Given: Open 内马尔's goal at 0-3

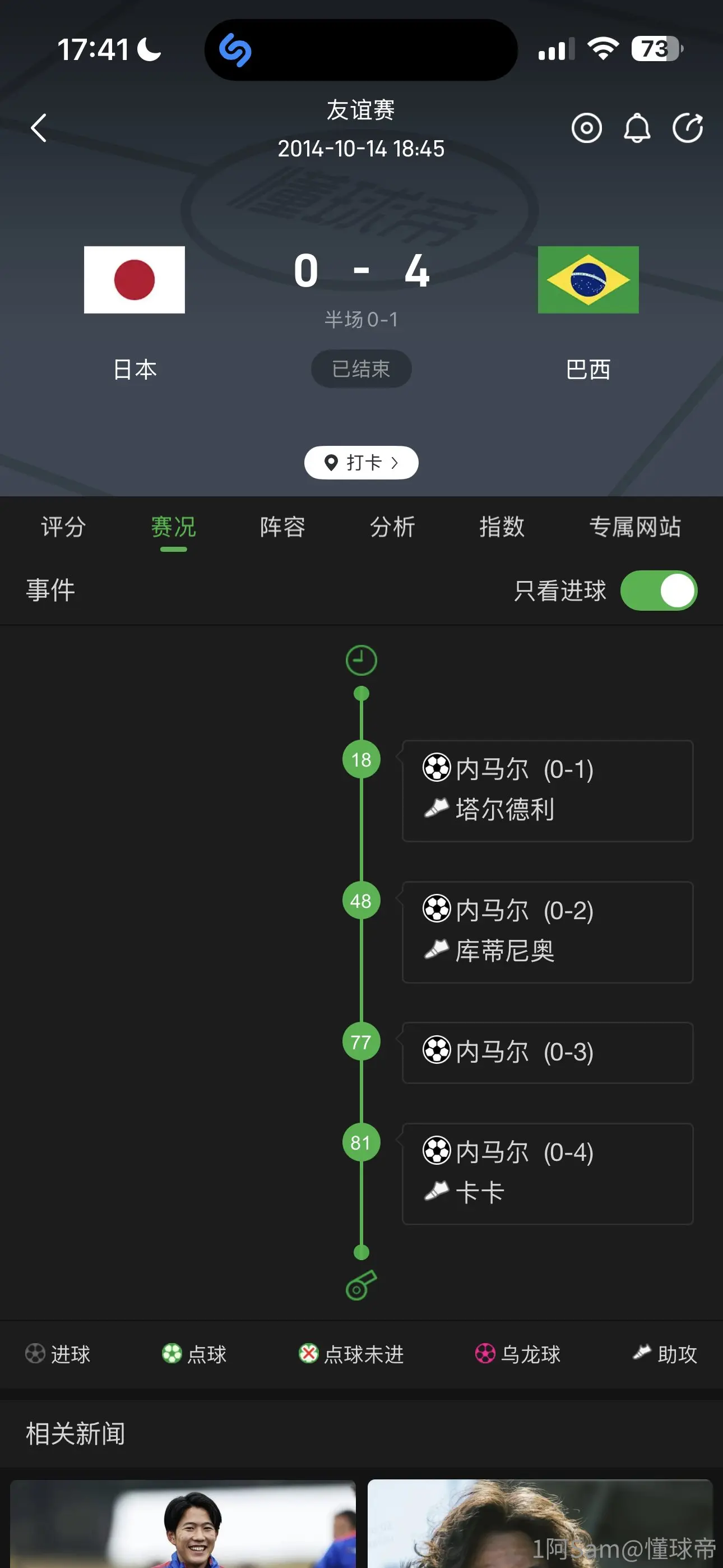Looking at the screenshot, I should coord(548,1053).
